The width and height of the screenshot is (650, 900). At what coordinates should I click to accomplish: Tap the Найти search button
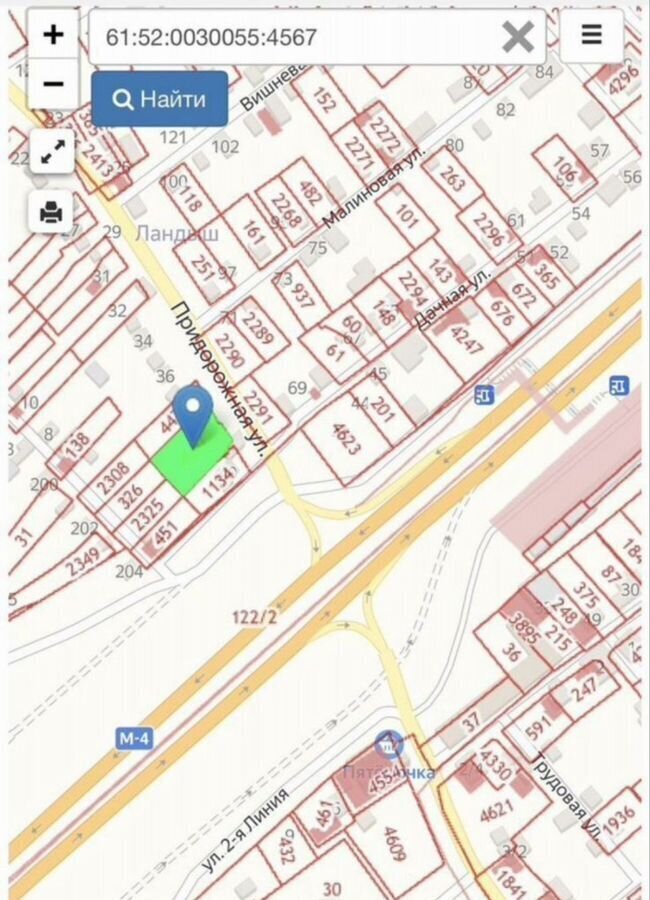[160, 99]
